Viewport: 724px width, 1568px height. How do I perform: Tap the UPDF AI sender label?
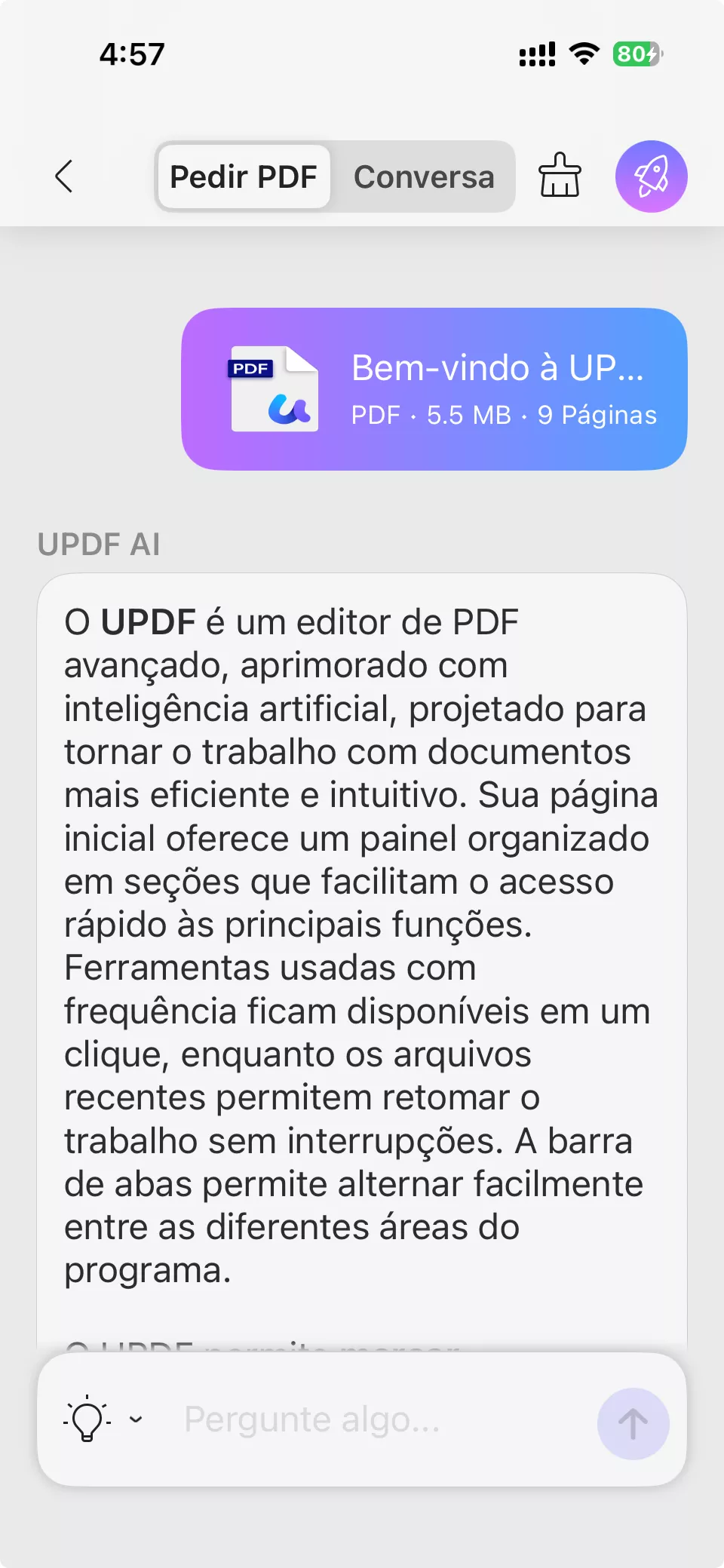click(x=99, y=544)
